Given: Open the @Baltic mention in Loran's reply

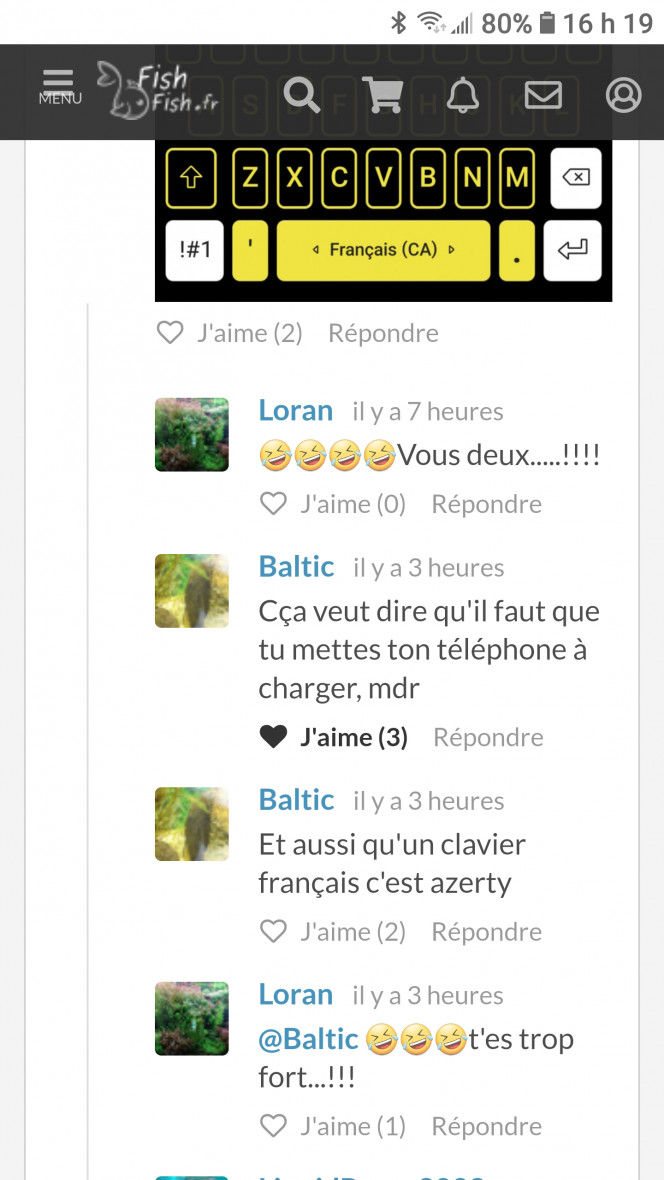Looking at the screenshot, I should tap(308, 1039).
